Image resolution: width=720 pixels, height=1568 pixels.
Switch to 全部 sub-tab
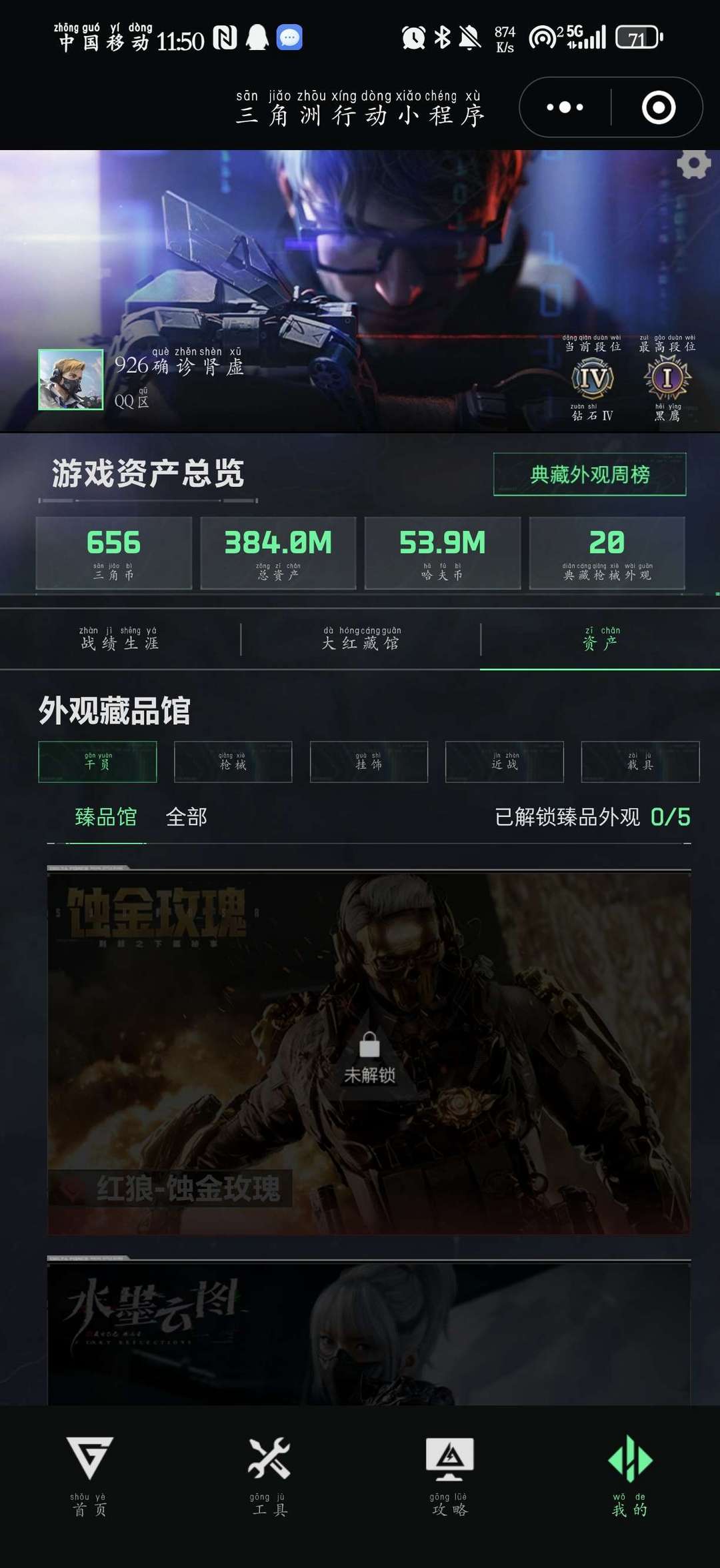coord(186,817)
